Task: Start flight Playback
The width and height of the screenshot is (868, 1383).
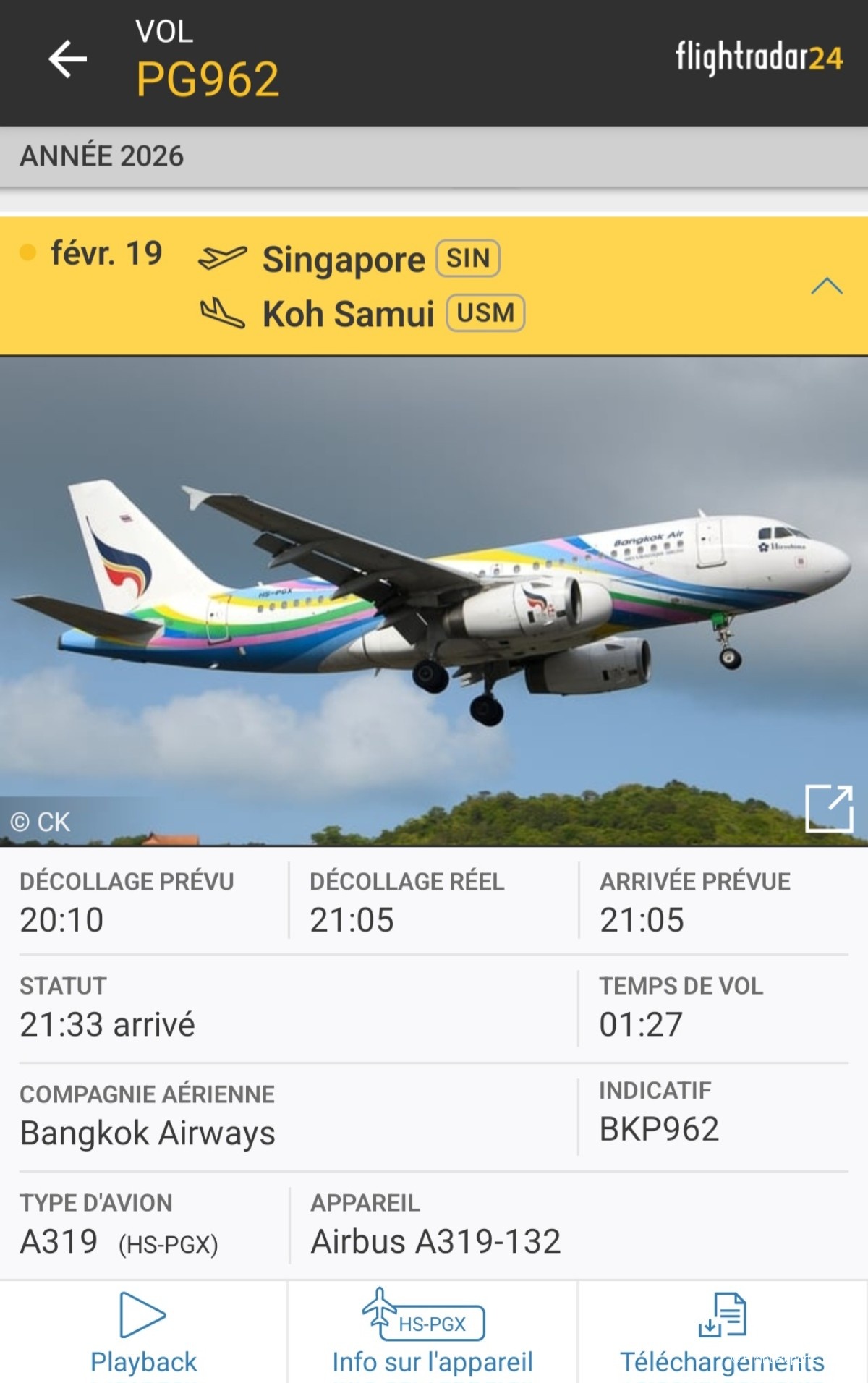Action: click(x=143, y=1332)
